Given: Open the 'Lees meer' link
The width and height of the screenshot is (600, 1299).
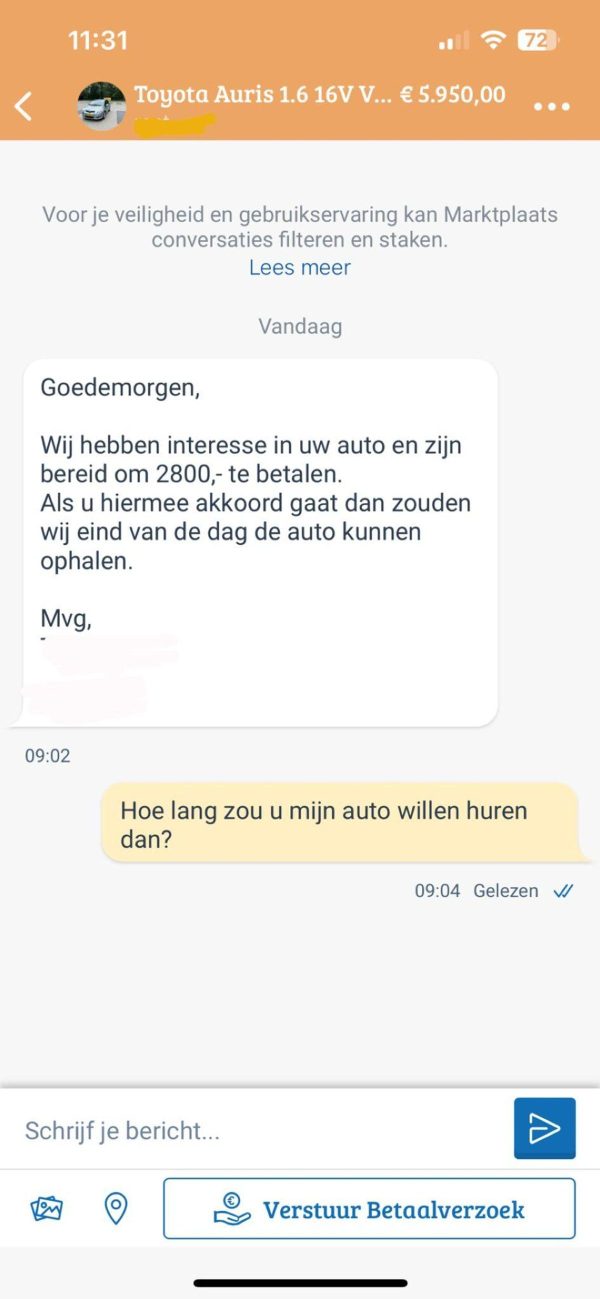Looking at the screenshot, I should point(300,267).
